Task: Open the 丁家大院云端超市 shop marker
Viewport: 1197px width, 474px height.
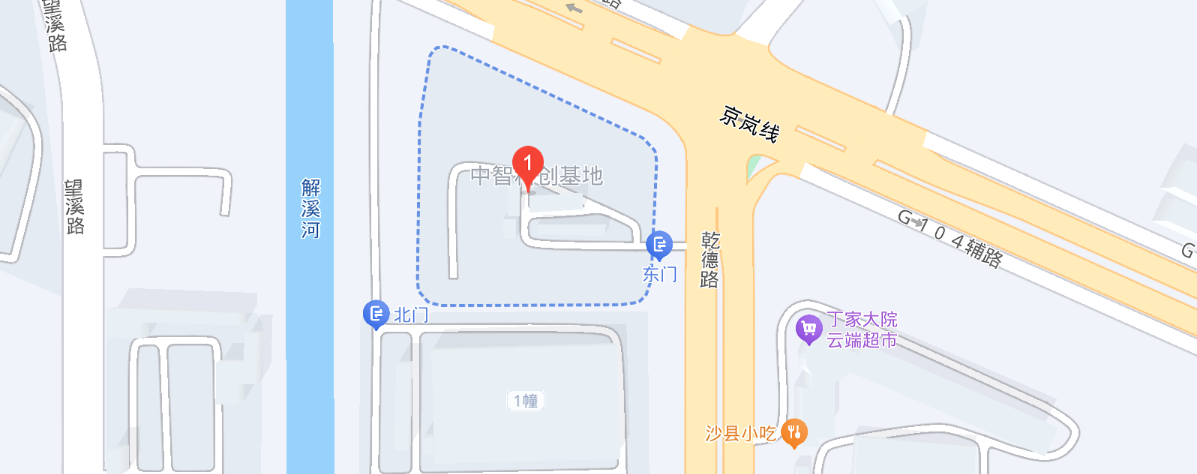Action: 808,328
